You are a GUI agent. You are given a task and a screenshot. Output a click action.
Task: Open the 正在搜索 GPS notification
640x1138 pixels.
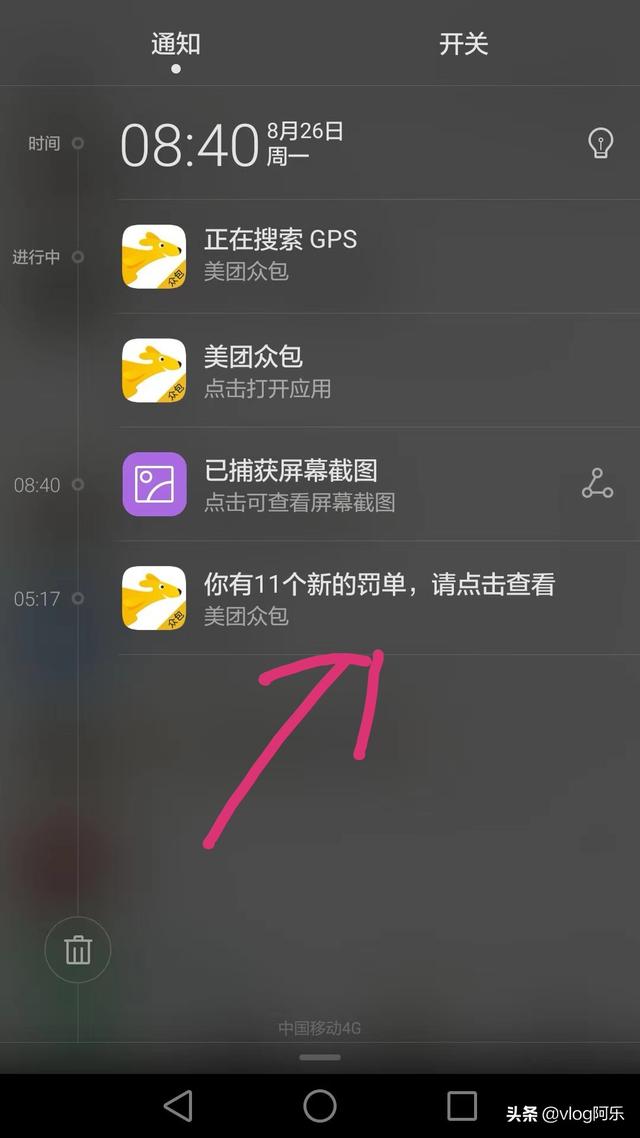click(379, 256)
